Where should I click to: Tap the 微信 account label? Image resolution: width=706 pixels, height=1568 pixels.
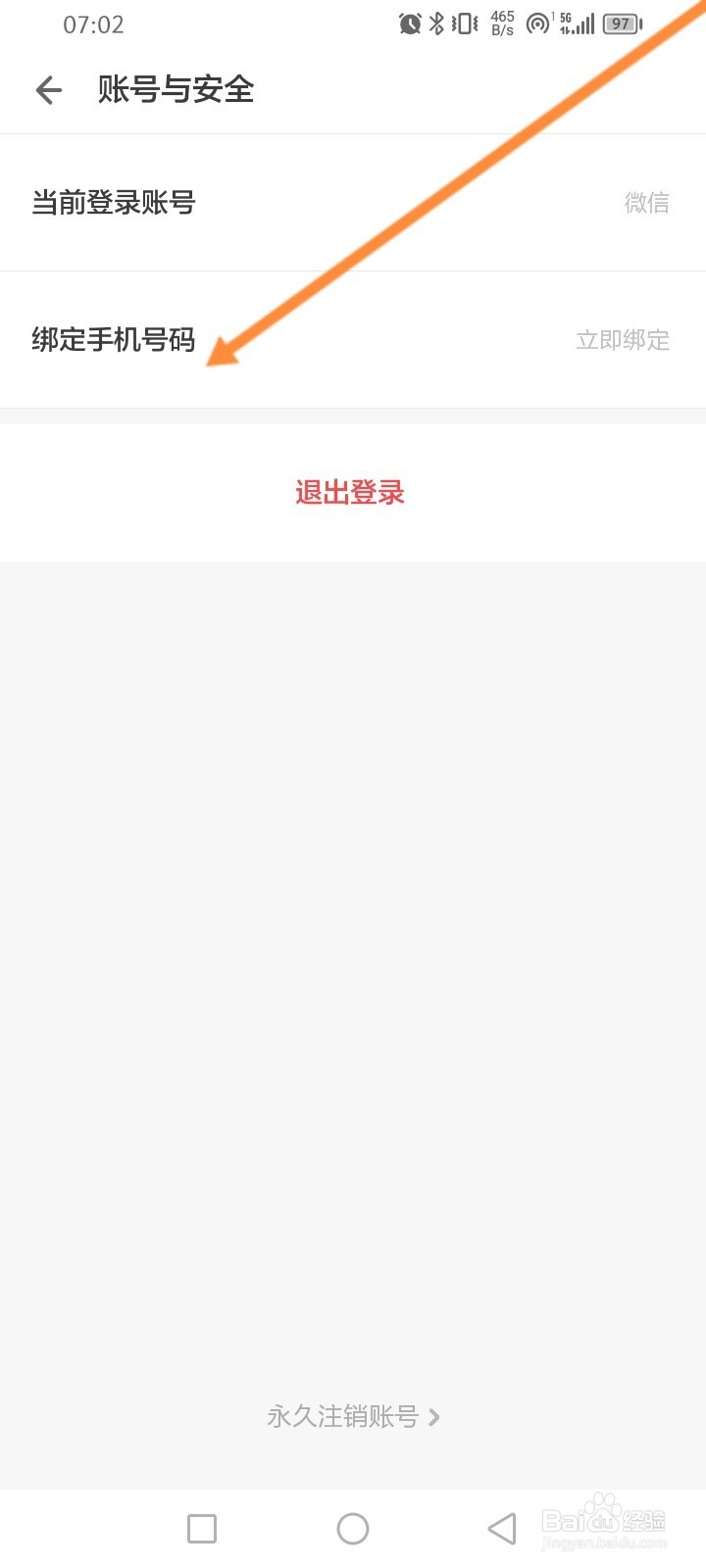tap(647, 203)
